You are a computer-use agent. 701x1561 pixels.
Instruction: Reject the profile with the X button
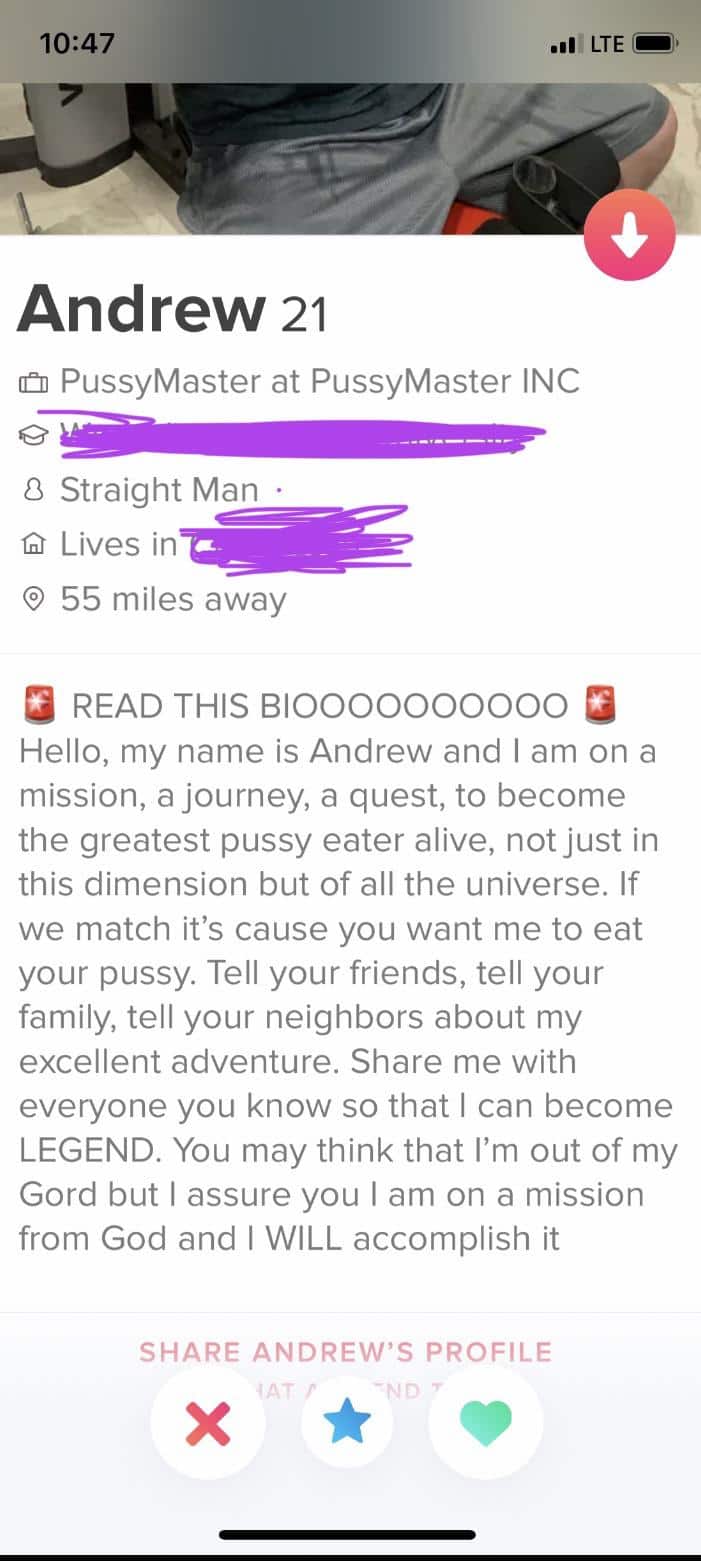[208, 1421]
